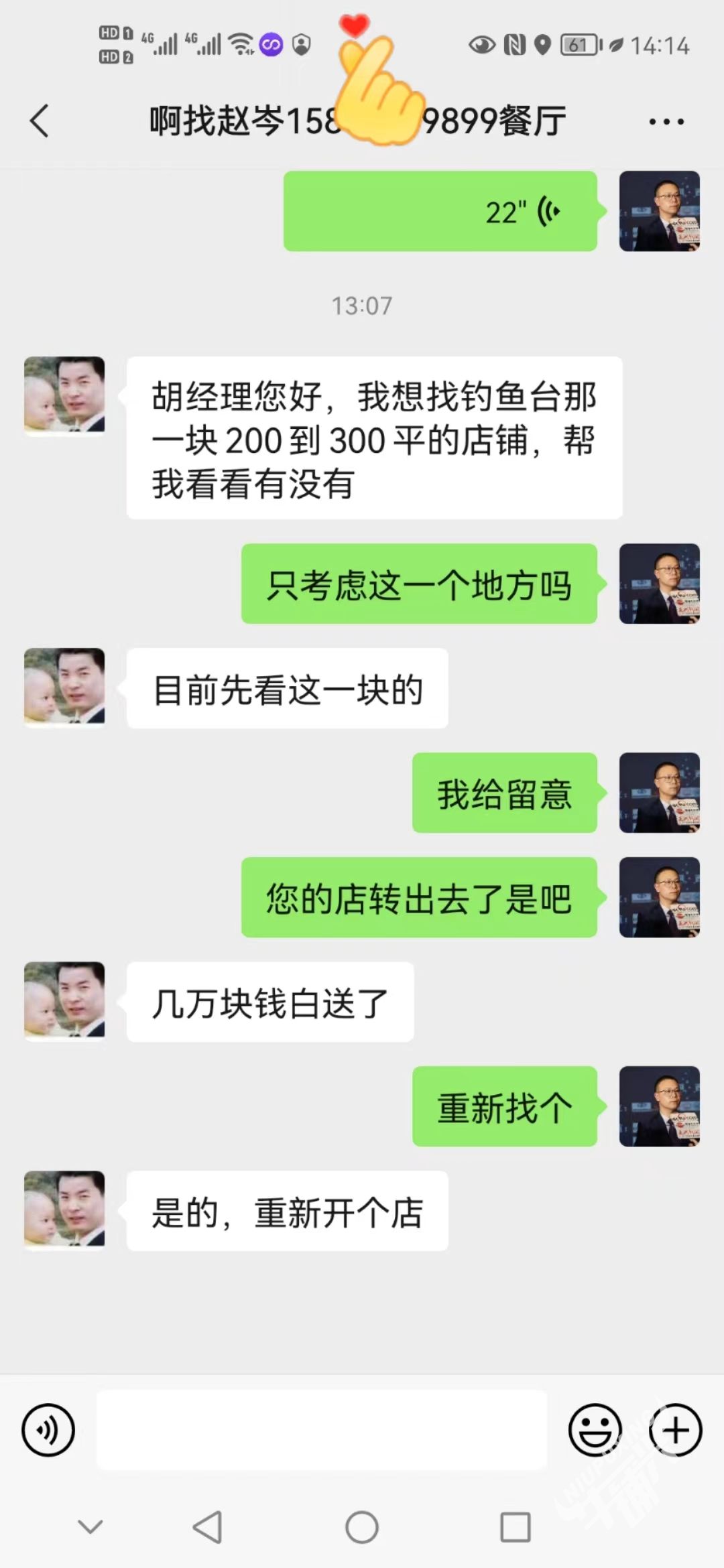Screen dimensions: 724x1568
Task: Open the plus attachments panel
Action: point(675,1430)
